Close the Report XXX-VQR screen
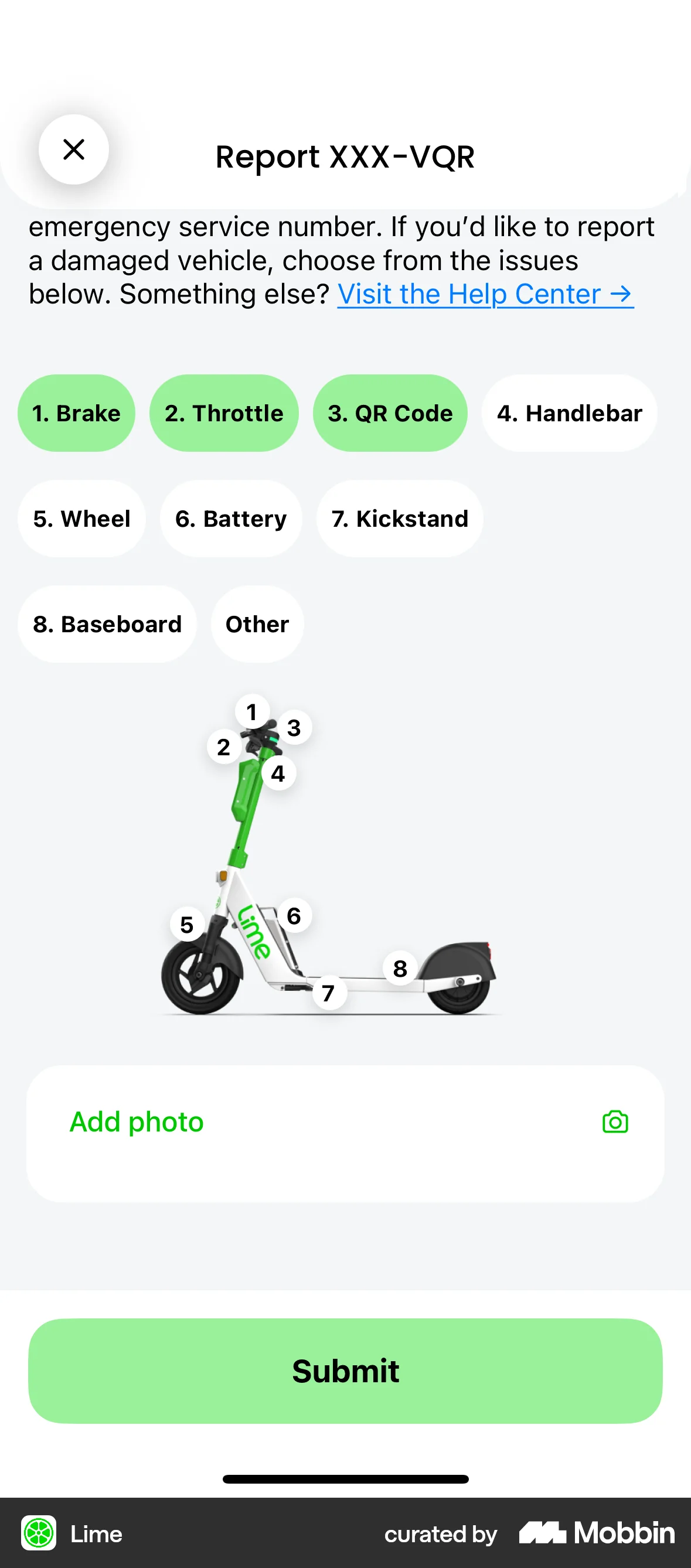This screenshot has height=1568, width=691. (x=74, y=149)
